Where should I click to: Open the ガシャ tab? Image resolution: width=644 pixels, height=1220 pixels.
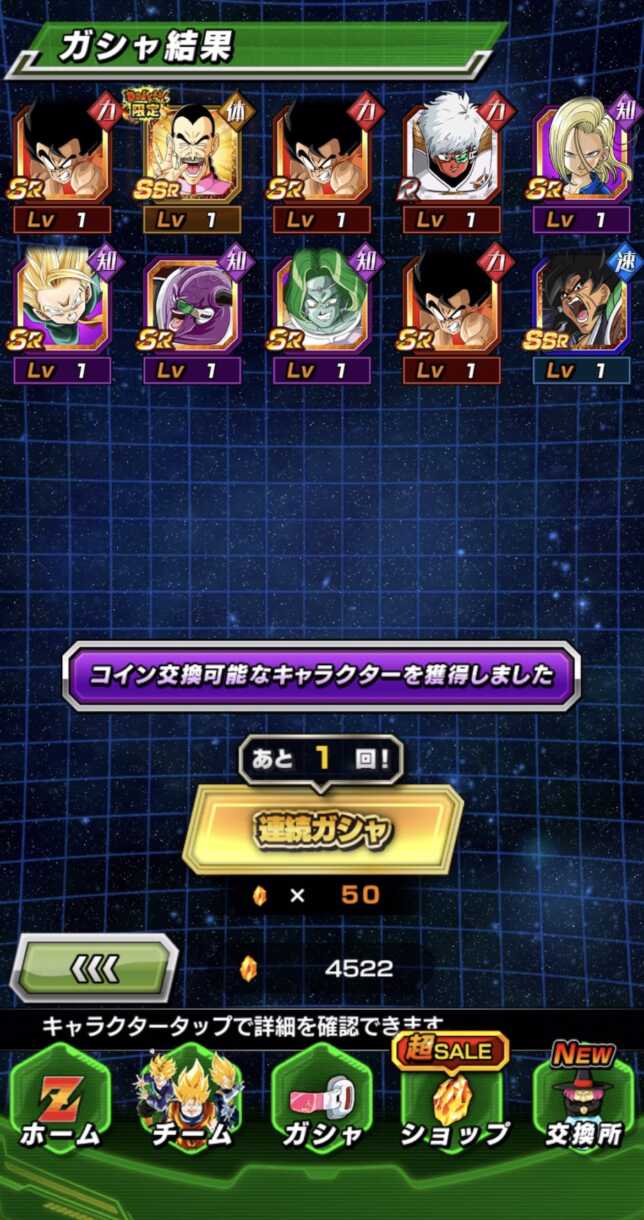321,1100
